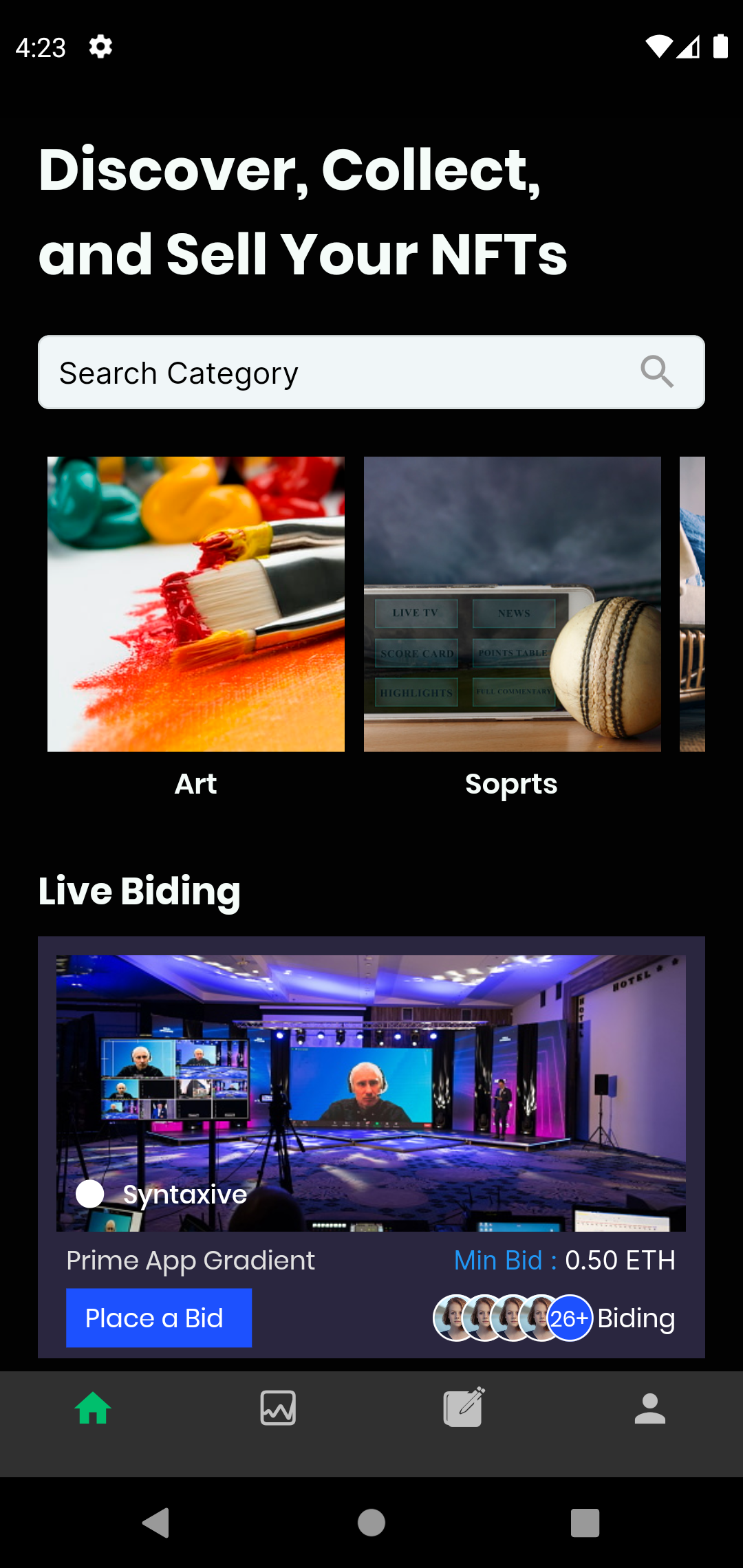Switch to the gallery tab
The image size is (743, 1568).
pos(278,1408)
